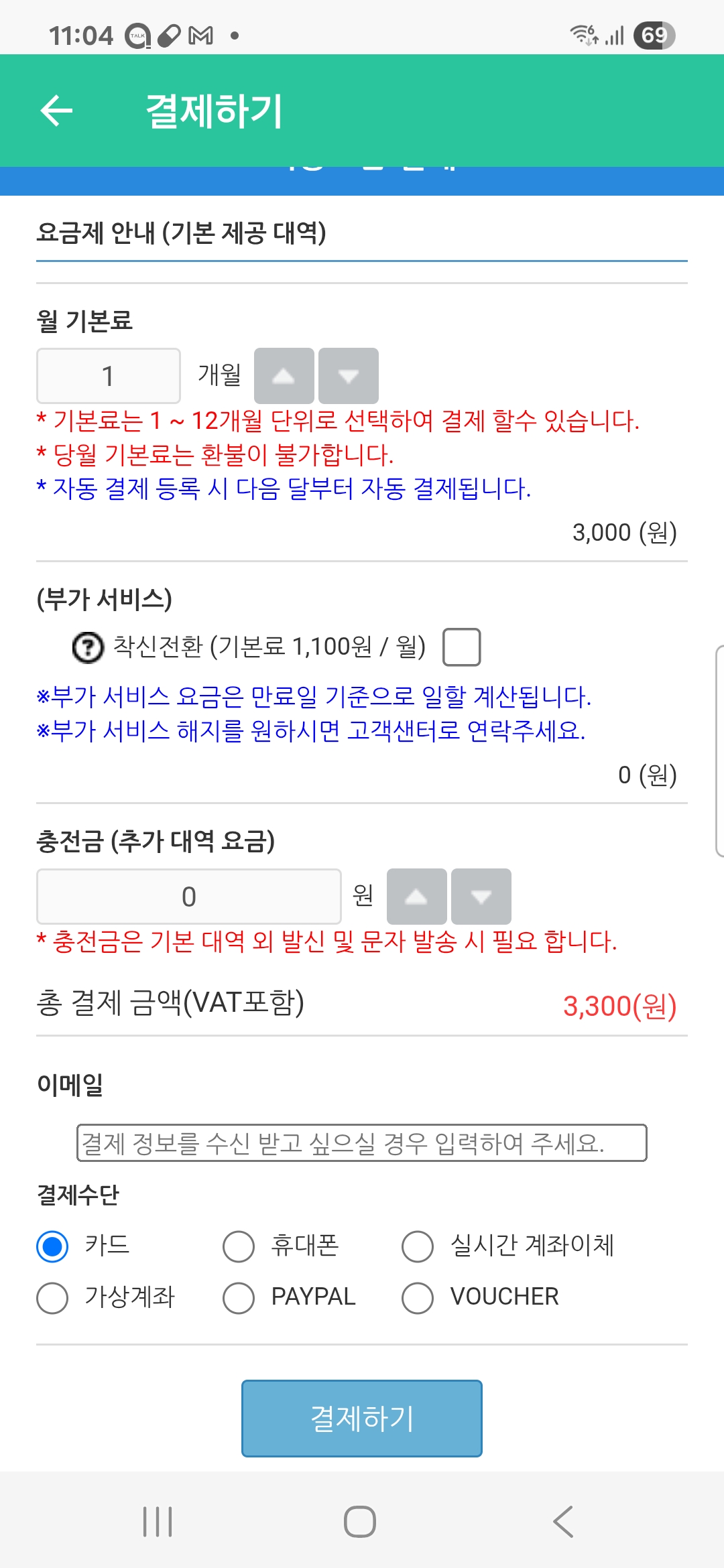724x1568 pixels.
Task: Go to the system home screen
Action: [360, 1521]
